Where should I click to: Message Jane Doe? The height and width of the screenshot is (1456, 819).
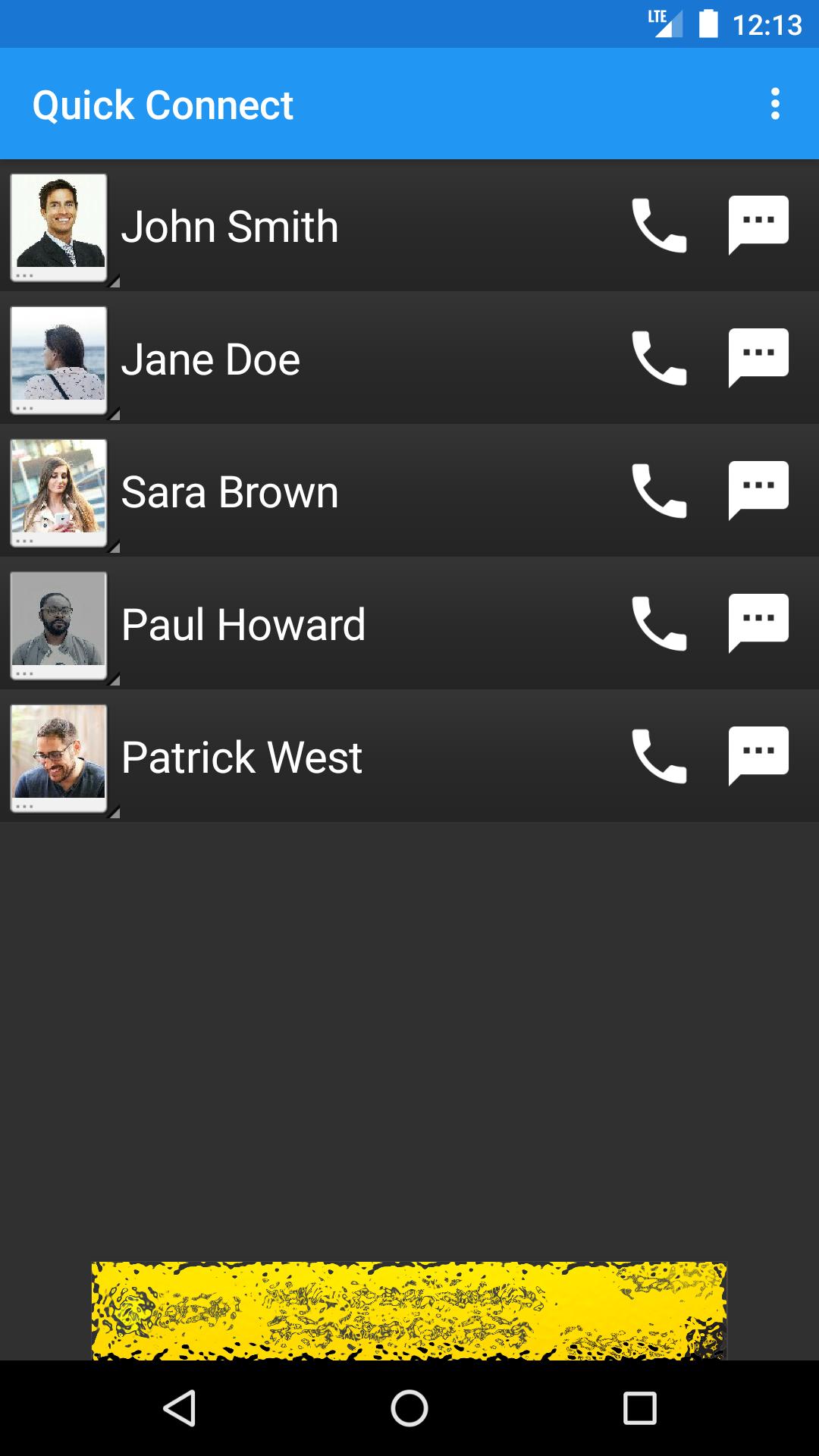(758, 358)
